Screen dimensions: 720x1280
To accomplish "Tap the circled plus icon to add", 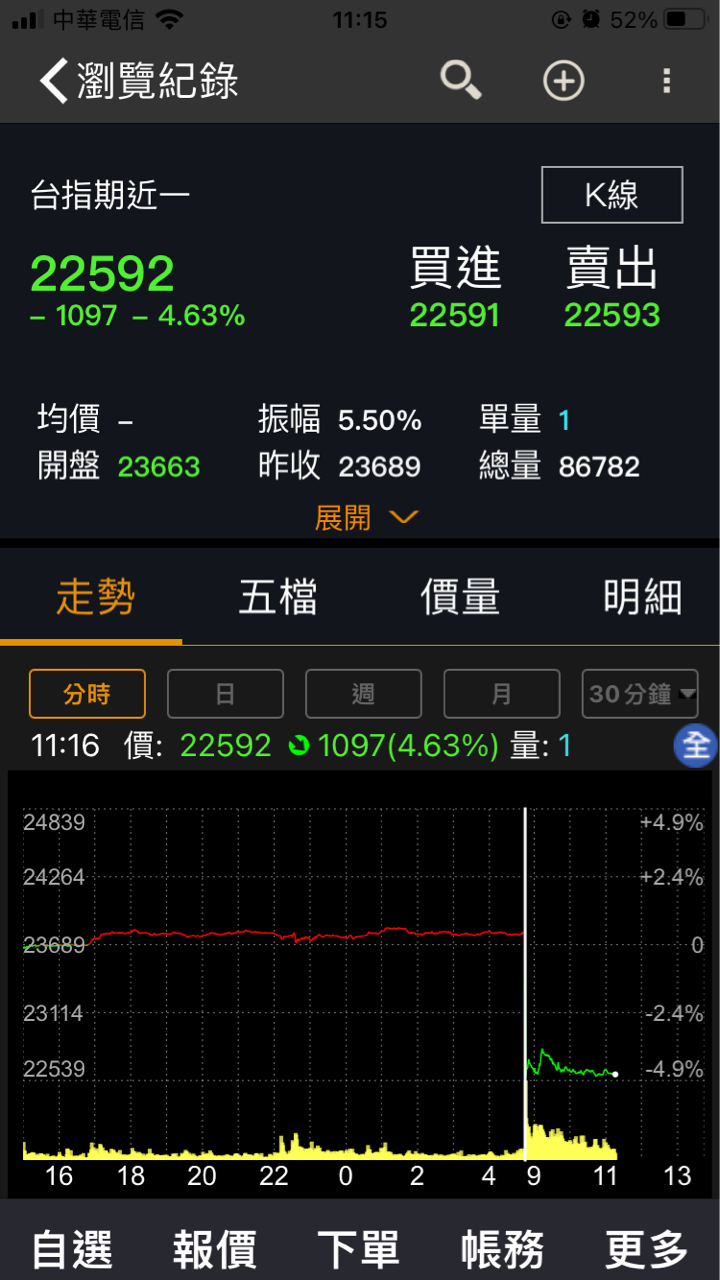I will (564, 80).
